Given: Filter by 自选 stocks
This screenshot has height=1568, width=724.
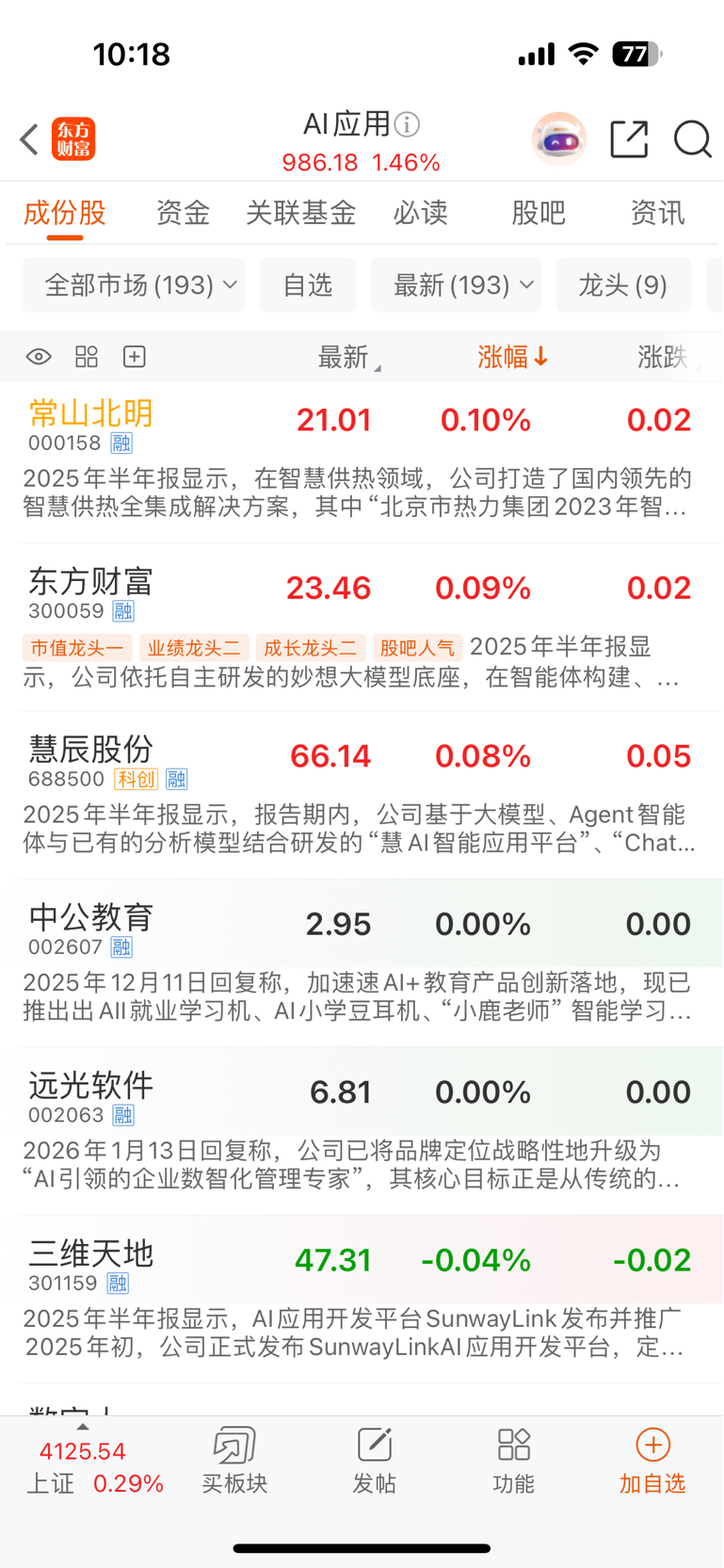Looking at the screenshot, I should [308, 284].
